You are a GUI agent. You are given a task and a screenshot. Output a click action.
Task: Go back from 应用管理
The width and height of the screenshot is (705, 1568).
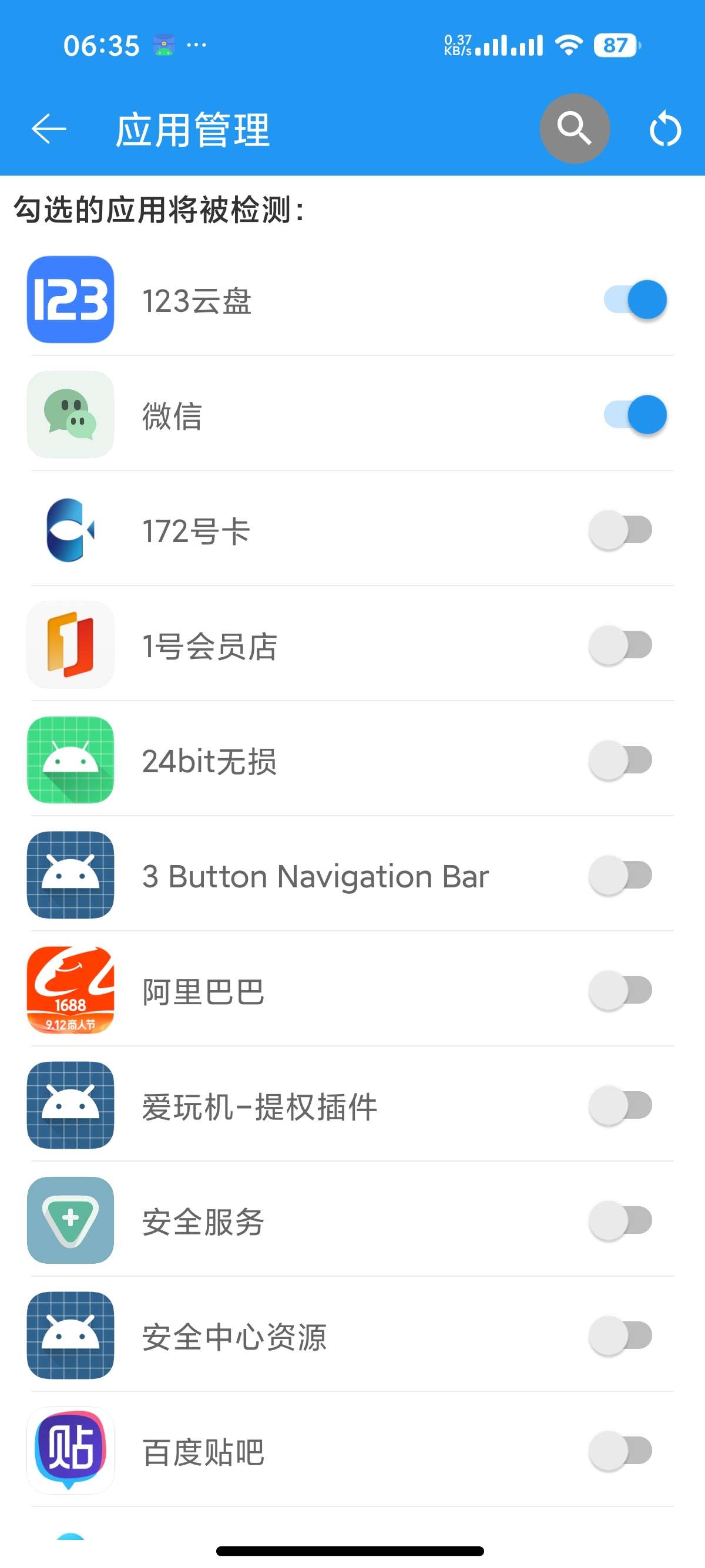pos(49,129)
